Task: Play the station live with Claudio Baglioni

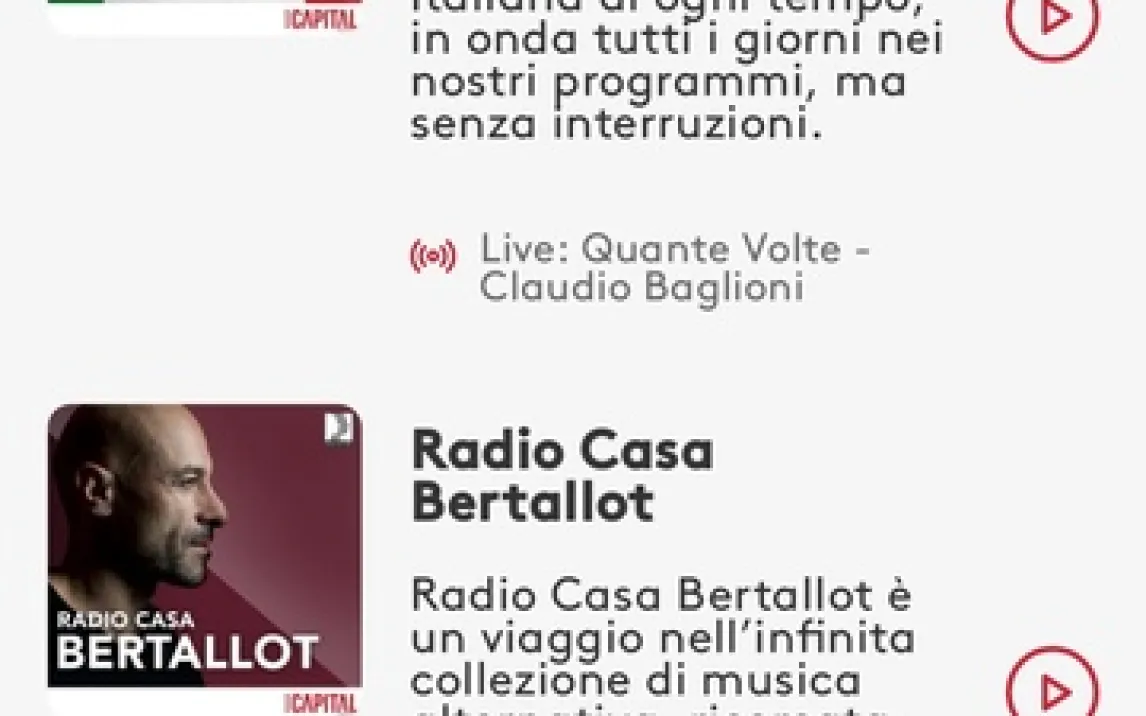Action: tap(1052, 18)
